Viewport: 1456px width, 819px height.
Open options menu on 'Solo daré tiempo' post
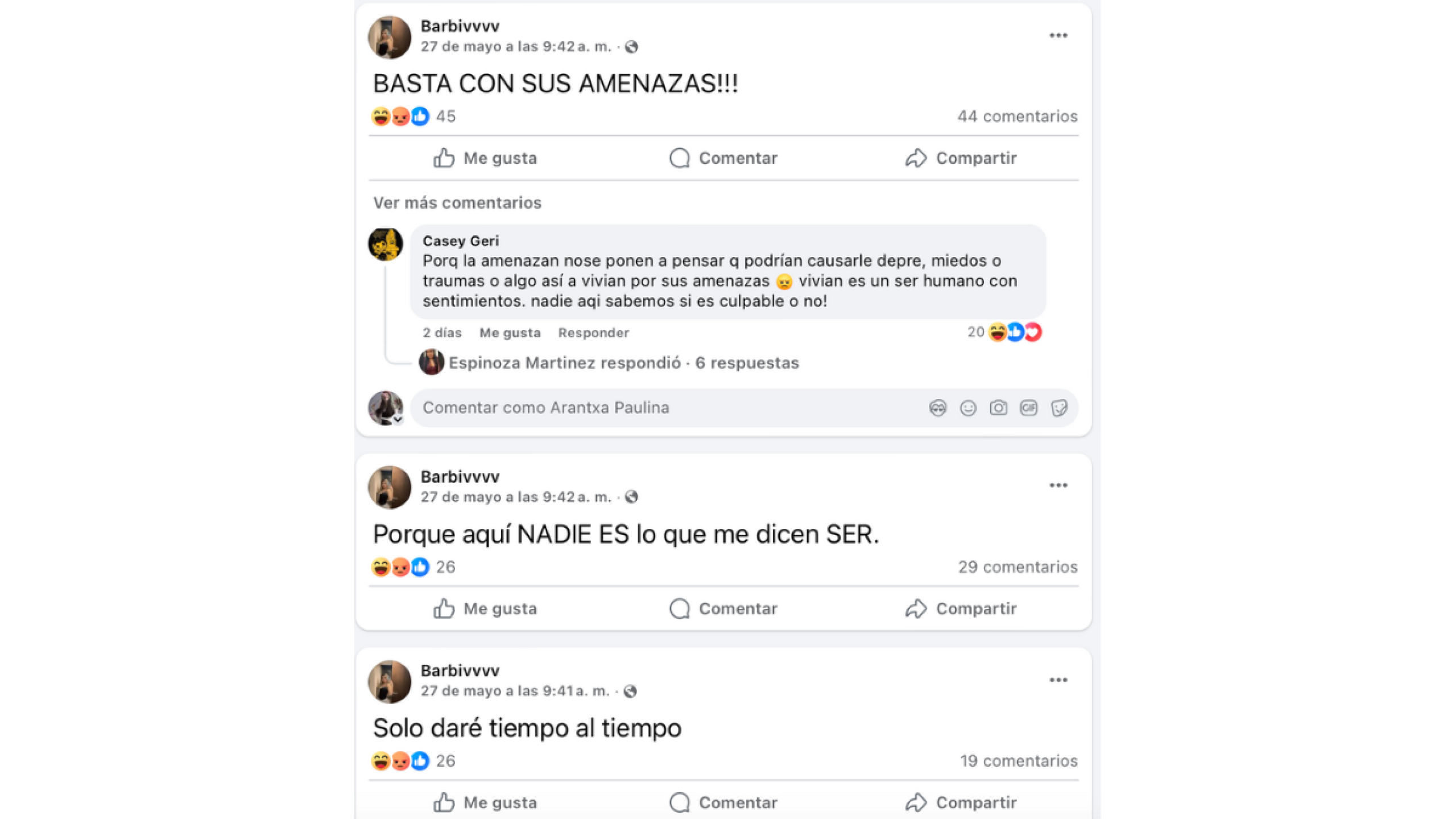pos(1058,680)
